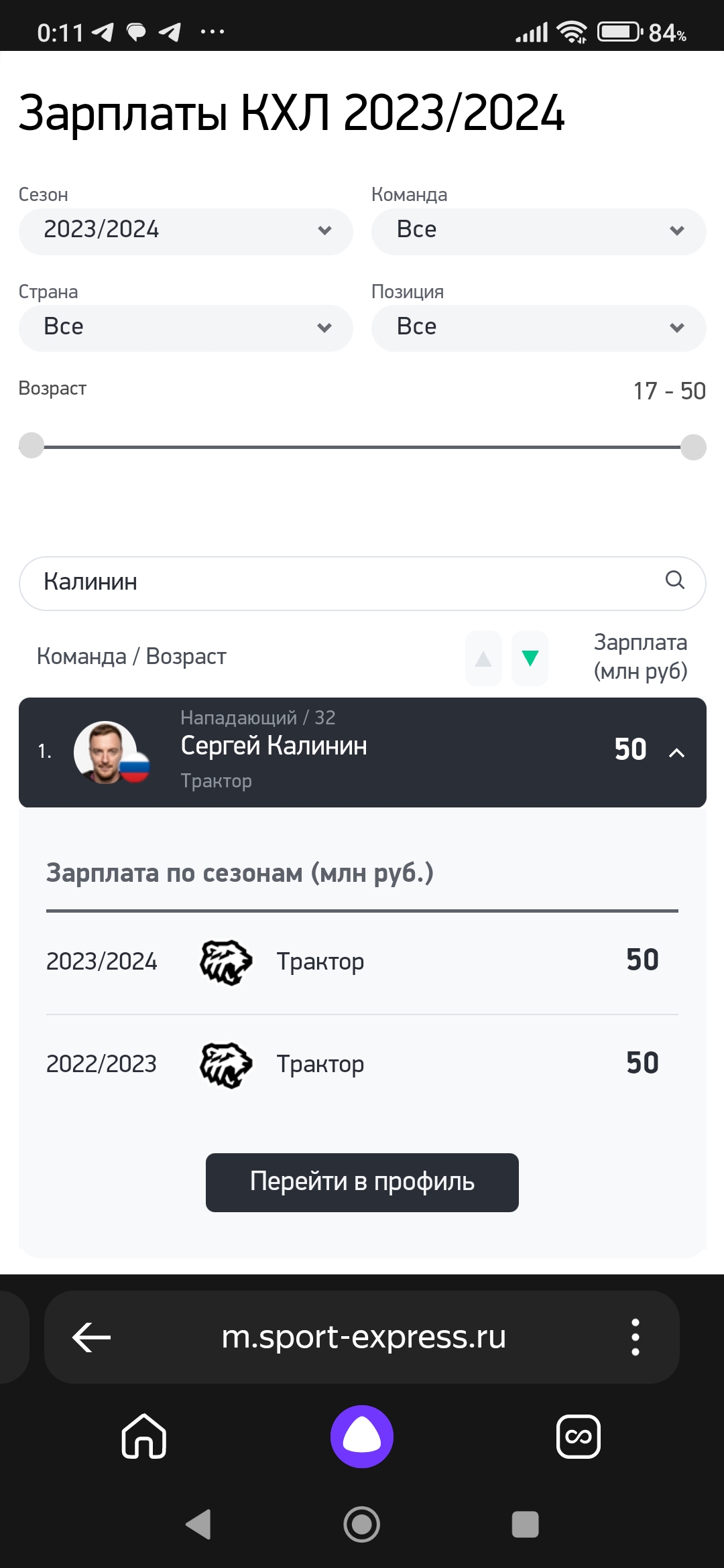Tap the system back button
This screenshot has width=724, height=1568.
[198, 1524]
